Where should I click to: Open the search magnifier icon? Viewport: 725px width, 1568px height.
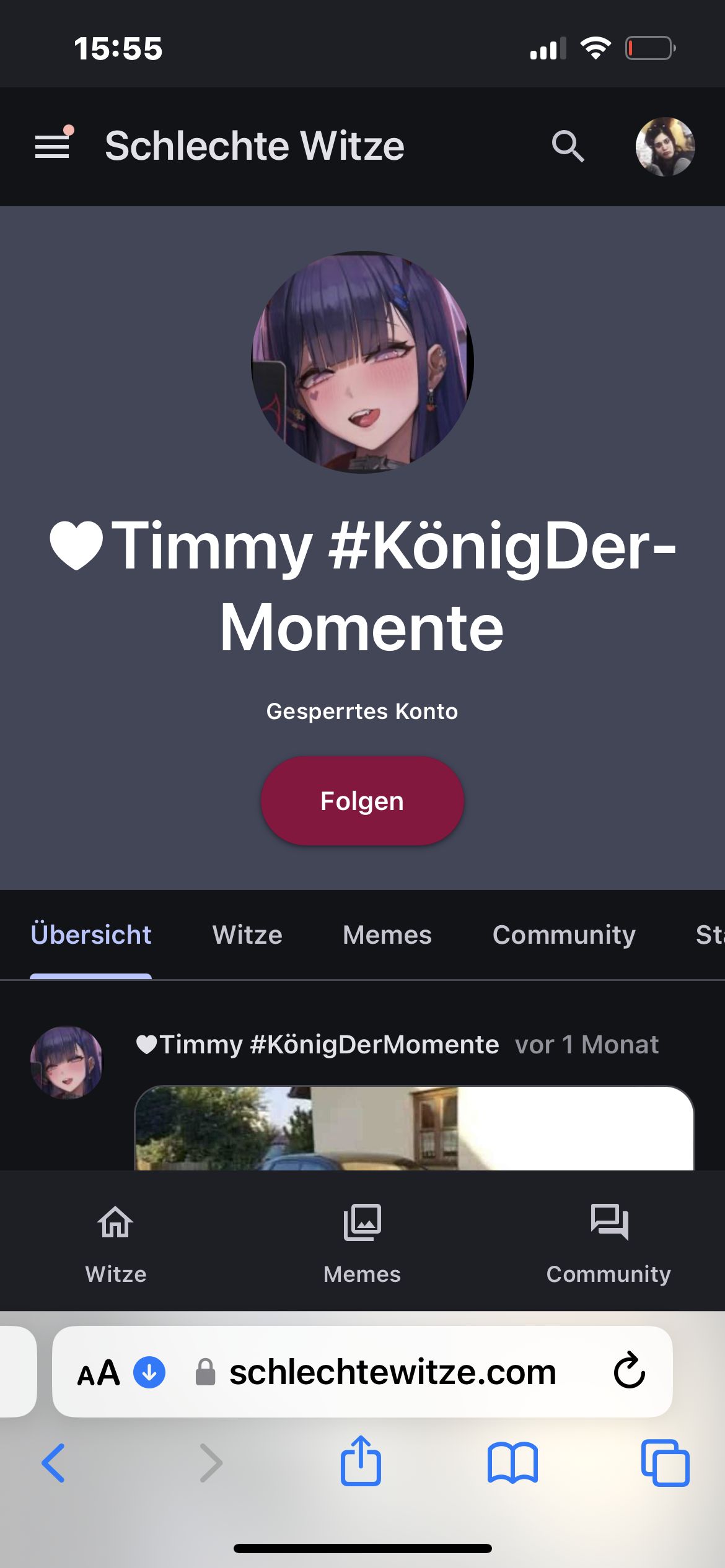568,147
